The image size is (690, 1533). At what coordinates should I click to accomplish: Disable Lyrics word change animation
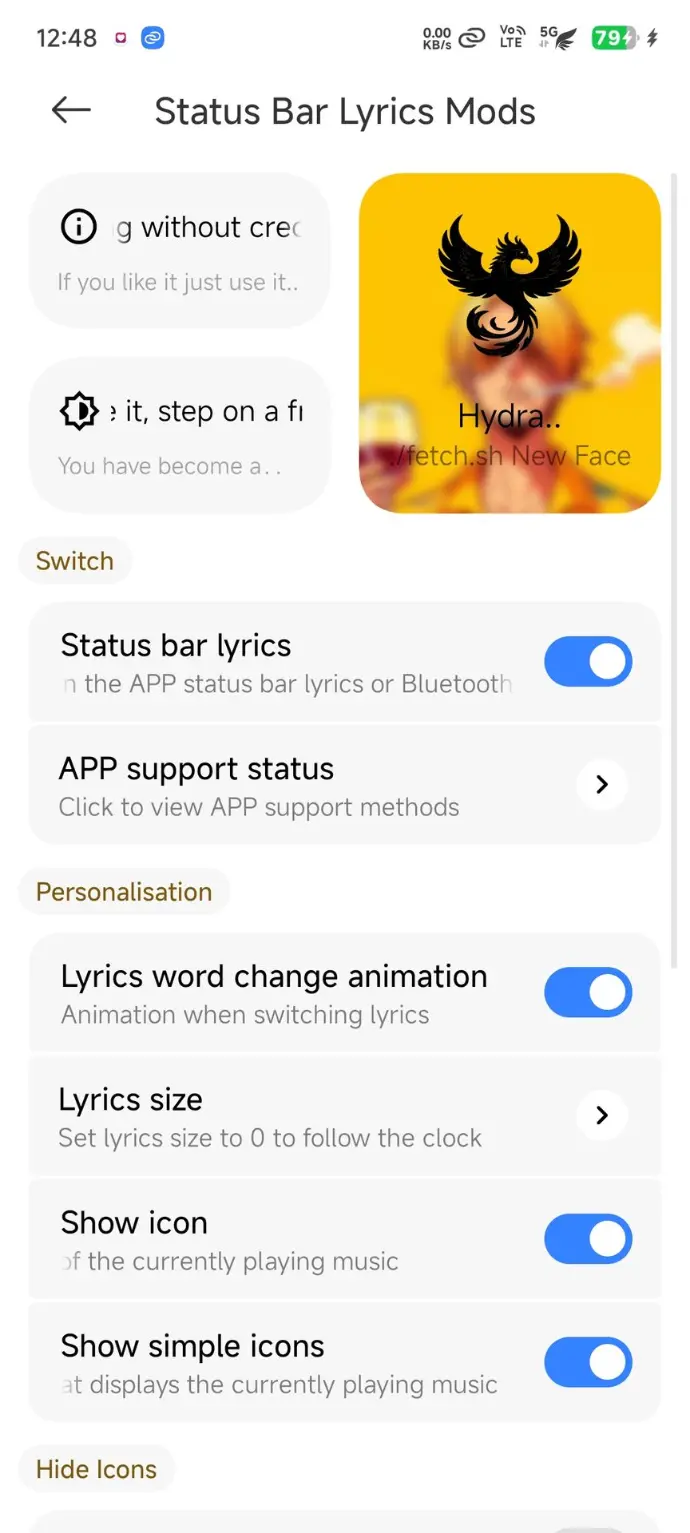click(588, 992)
